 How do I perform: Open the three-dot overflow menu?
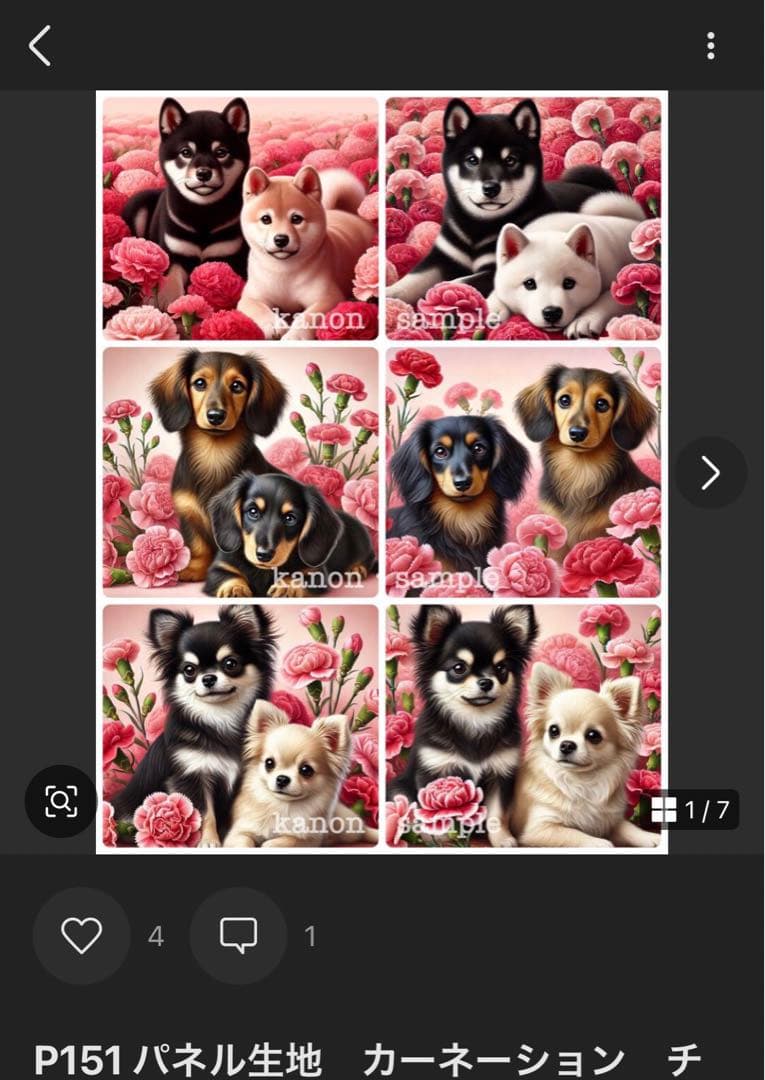[710, 46]
